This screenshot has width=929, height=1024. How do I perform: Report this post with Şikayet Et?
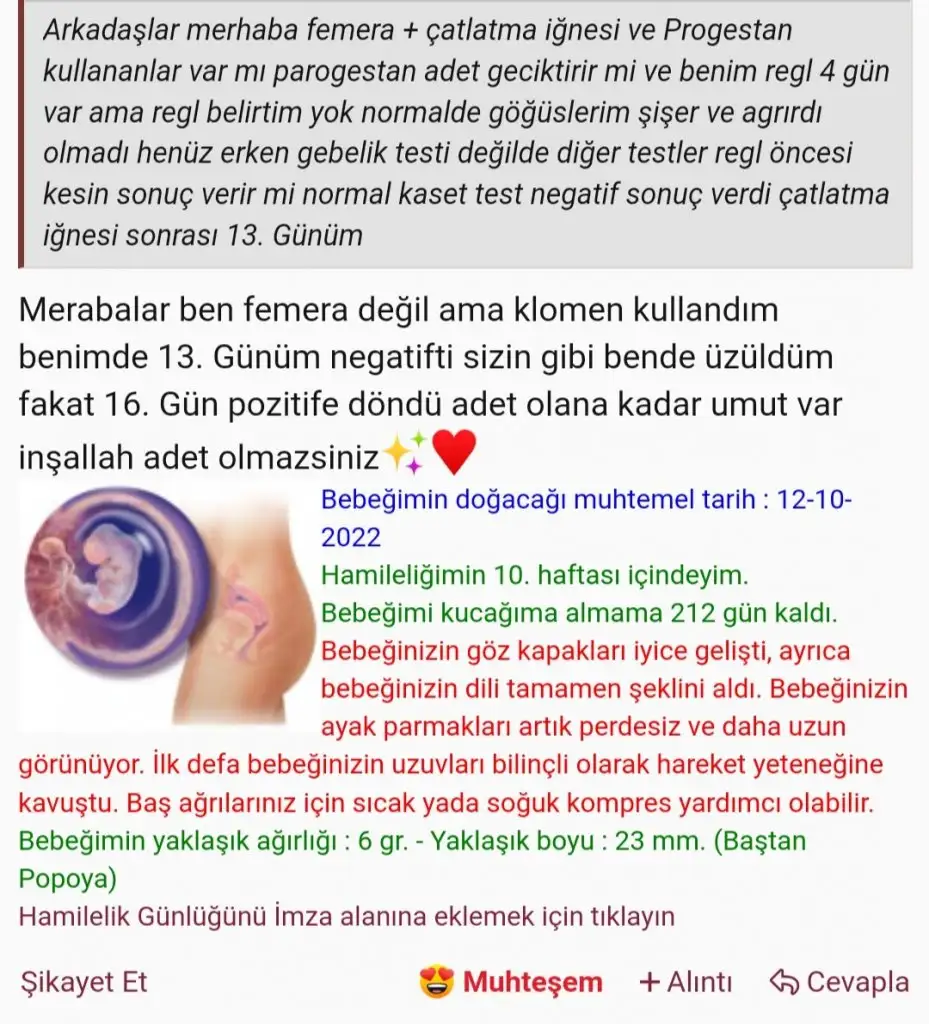click(83, 982)
